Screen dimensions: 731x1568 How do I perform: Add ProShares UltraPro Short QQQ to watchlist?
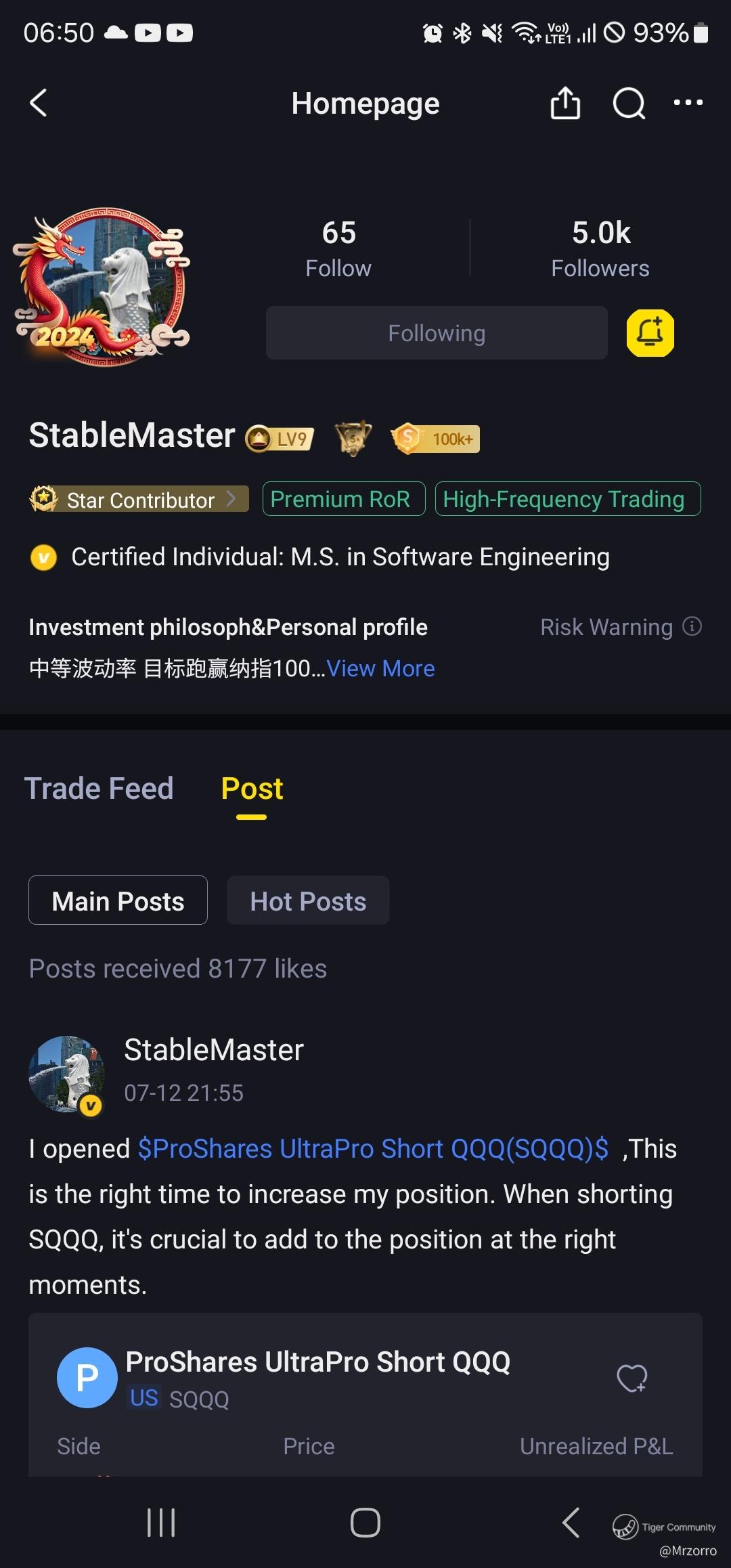pos(632,1378)
